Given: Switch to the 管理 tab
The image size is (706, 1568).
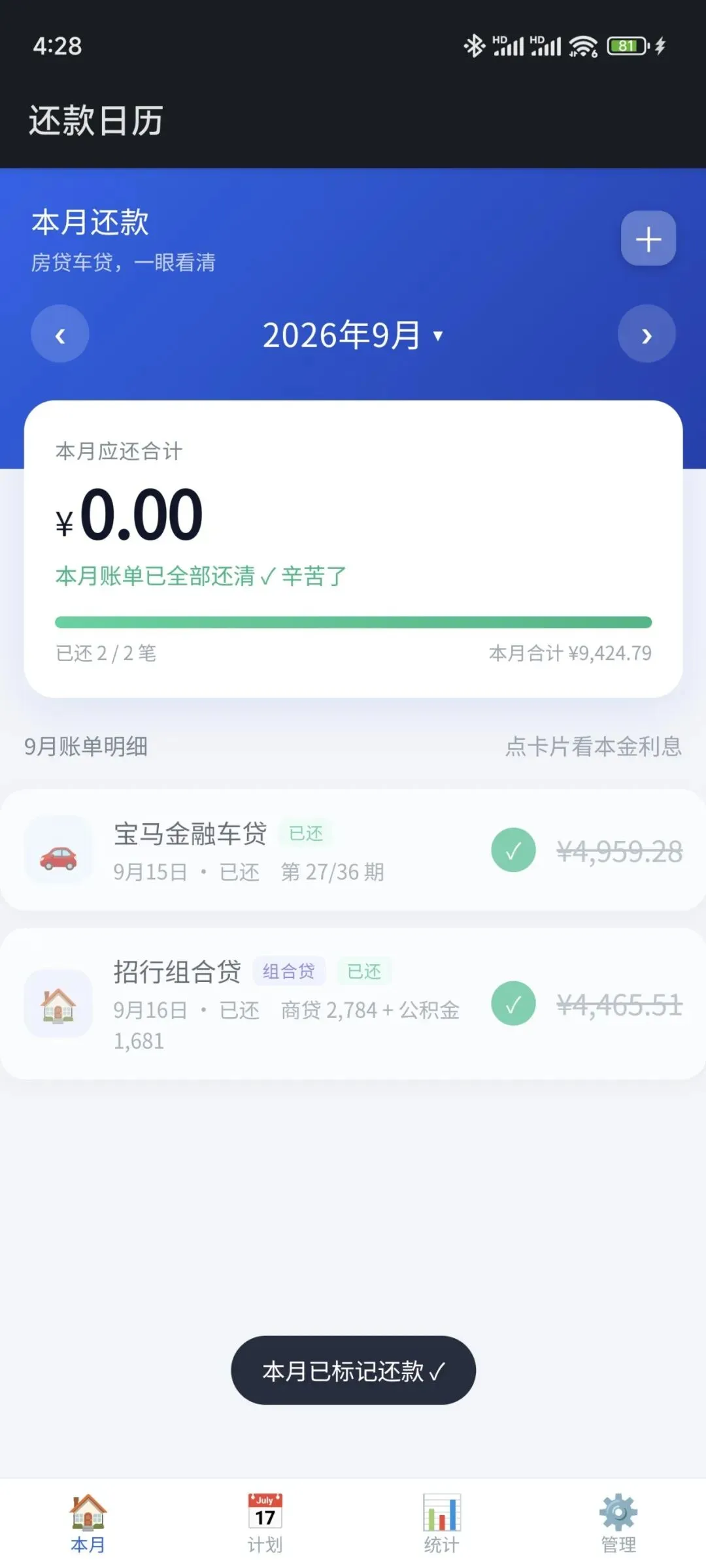Looking at the screenshot, I should coord(618,1524).
